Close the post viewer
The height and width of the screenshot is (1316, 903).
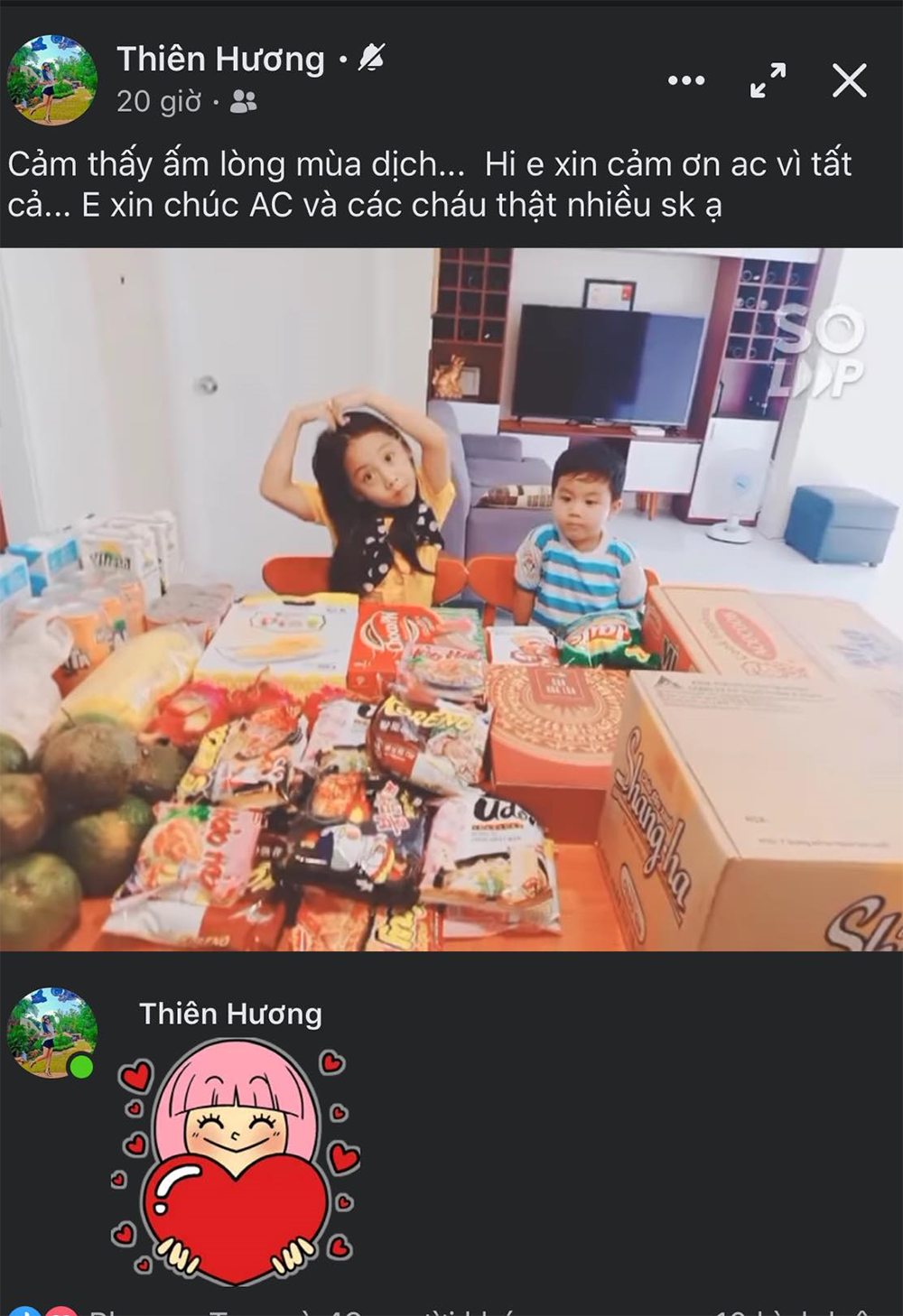(x=849, y=80)
